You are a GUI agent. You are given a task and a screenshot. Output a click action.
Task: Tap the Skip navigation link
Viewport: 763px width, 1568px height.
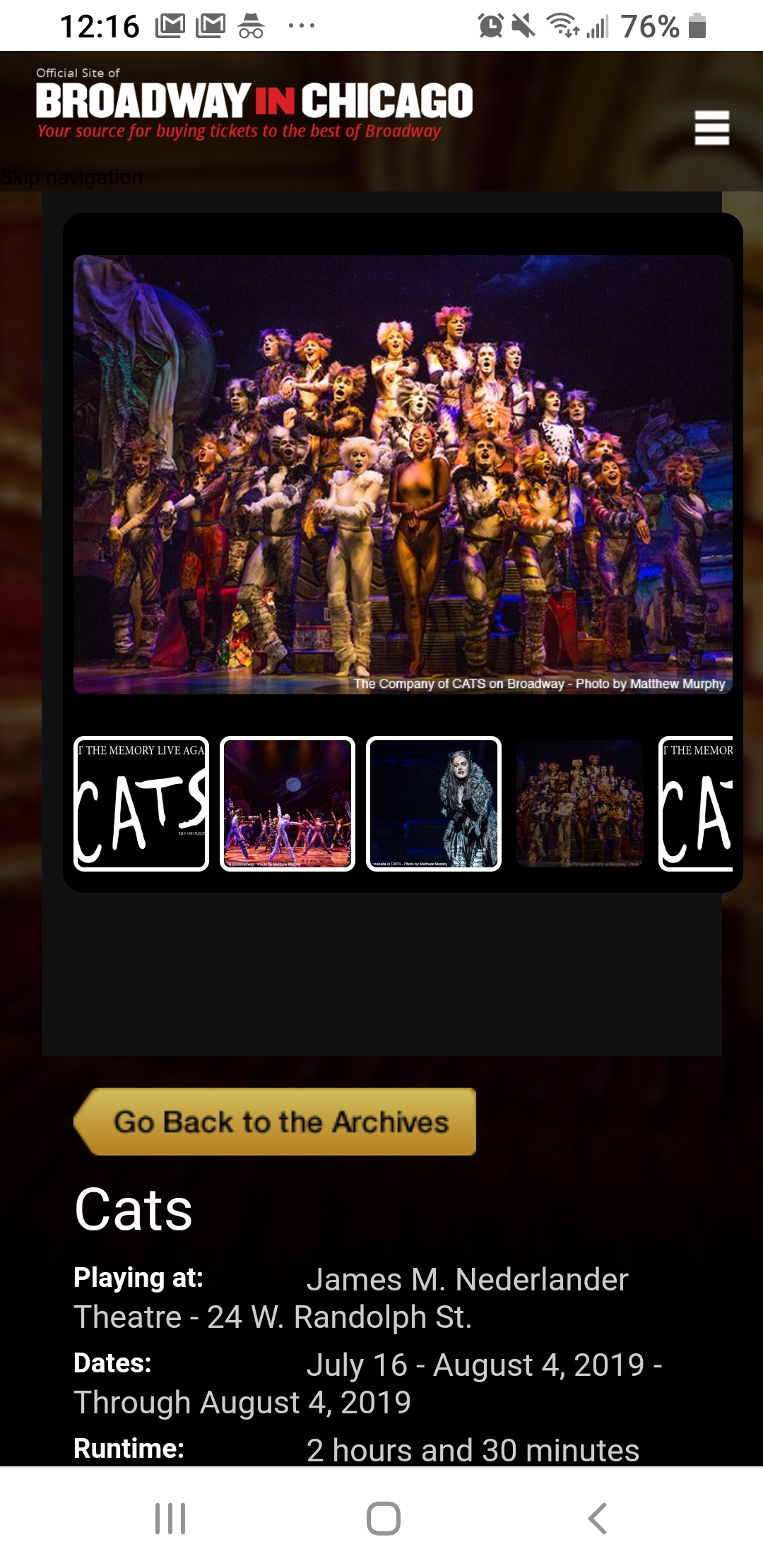pyautogui.click(x=71, y=177)
